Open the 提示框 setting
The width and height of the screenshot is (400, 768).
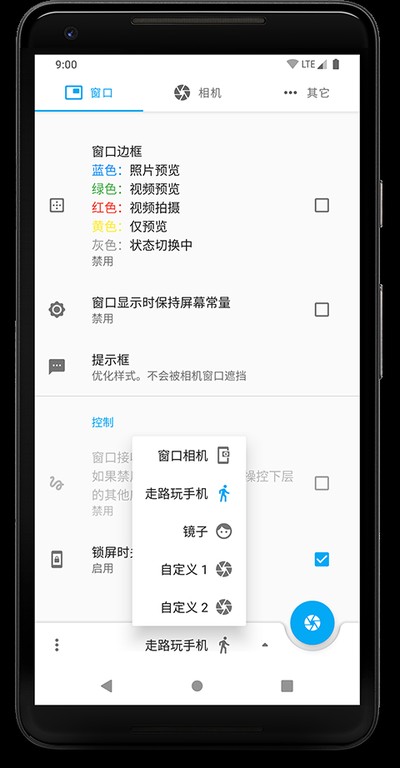pyautogui.click(x=197, y=367)
